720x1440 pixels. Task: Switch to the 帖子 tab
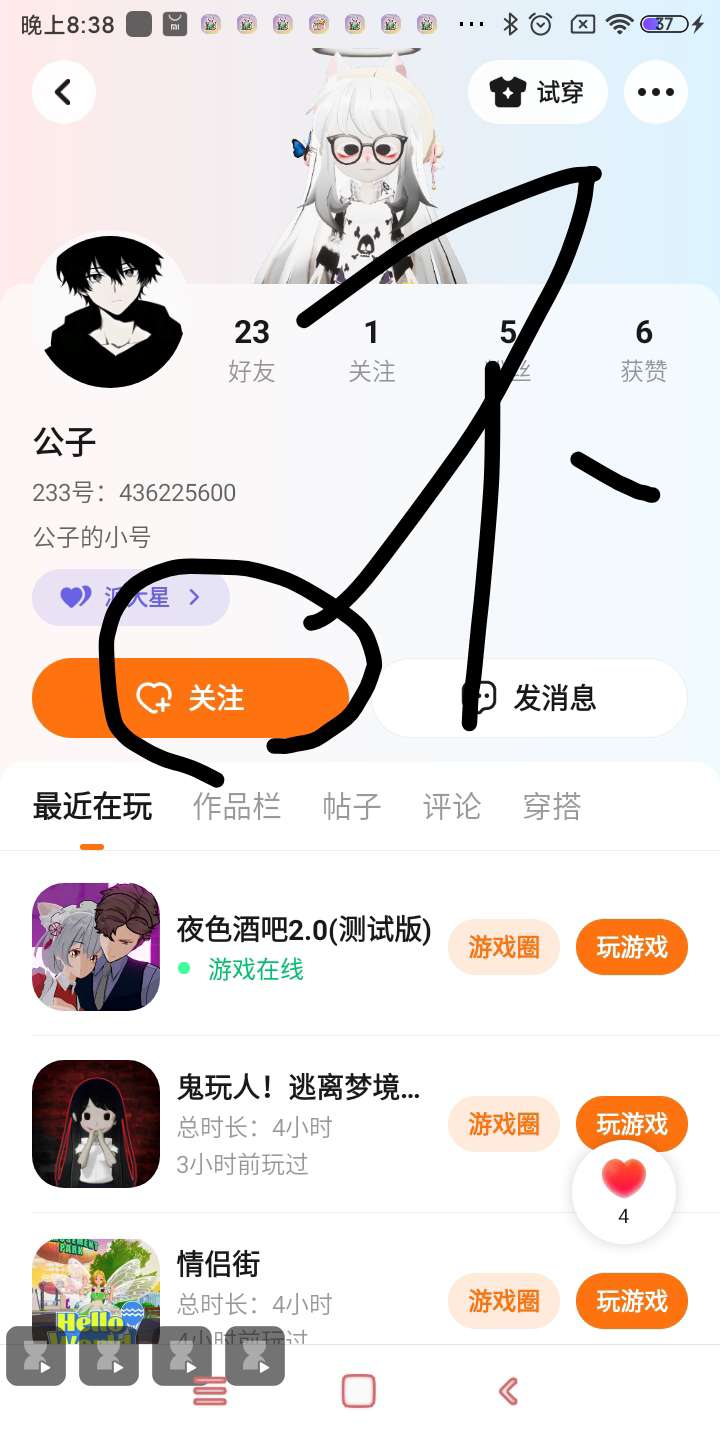point(352,806)
